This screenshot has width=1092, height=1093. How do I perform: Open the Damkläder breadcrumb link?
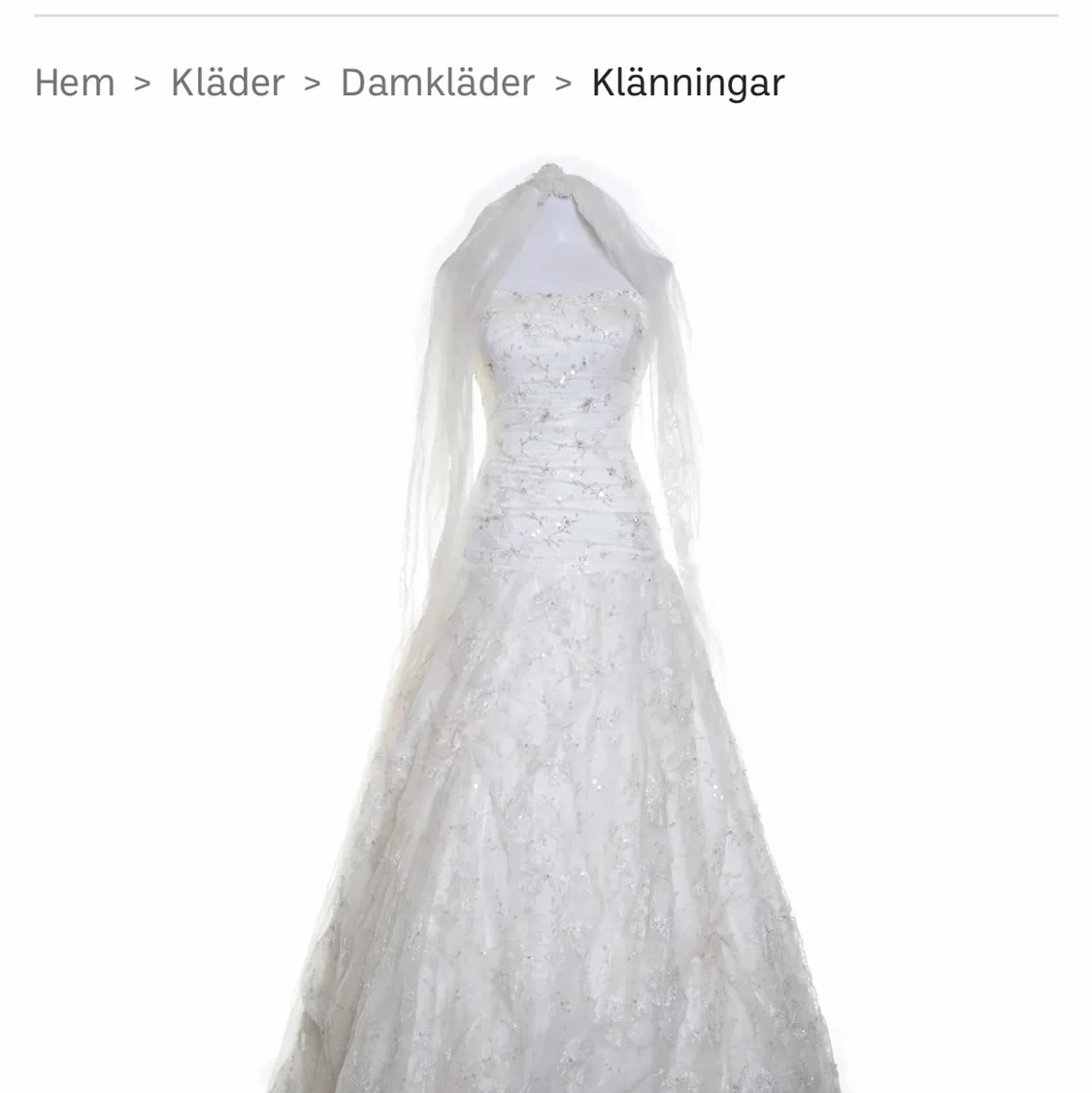pyautogui.click(x=437, y=83)
